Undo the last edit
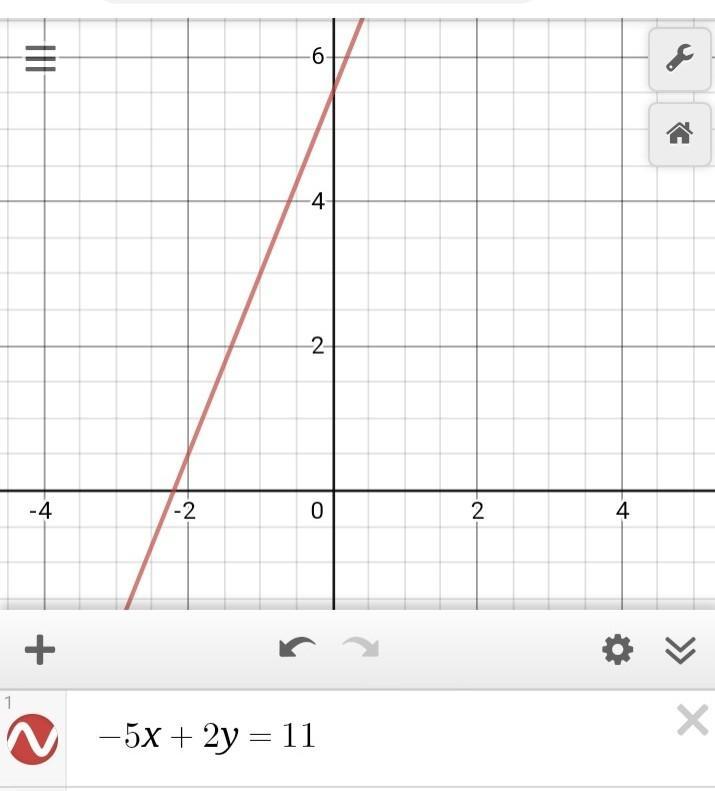This screenshot has width=715, height=791. (297, 649)
